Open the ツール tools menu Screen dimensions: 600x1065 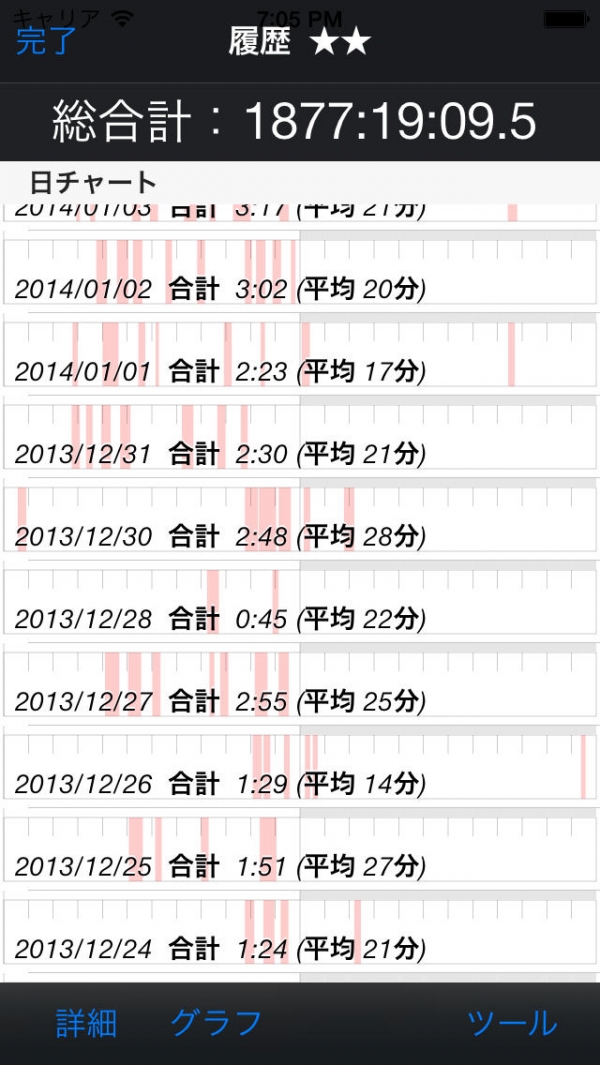point(512,1023)
